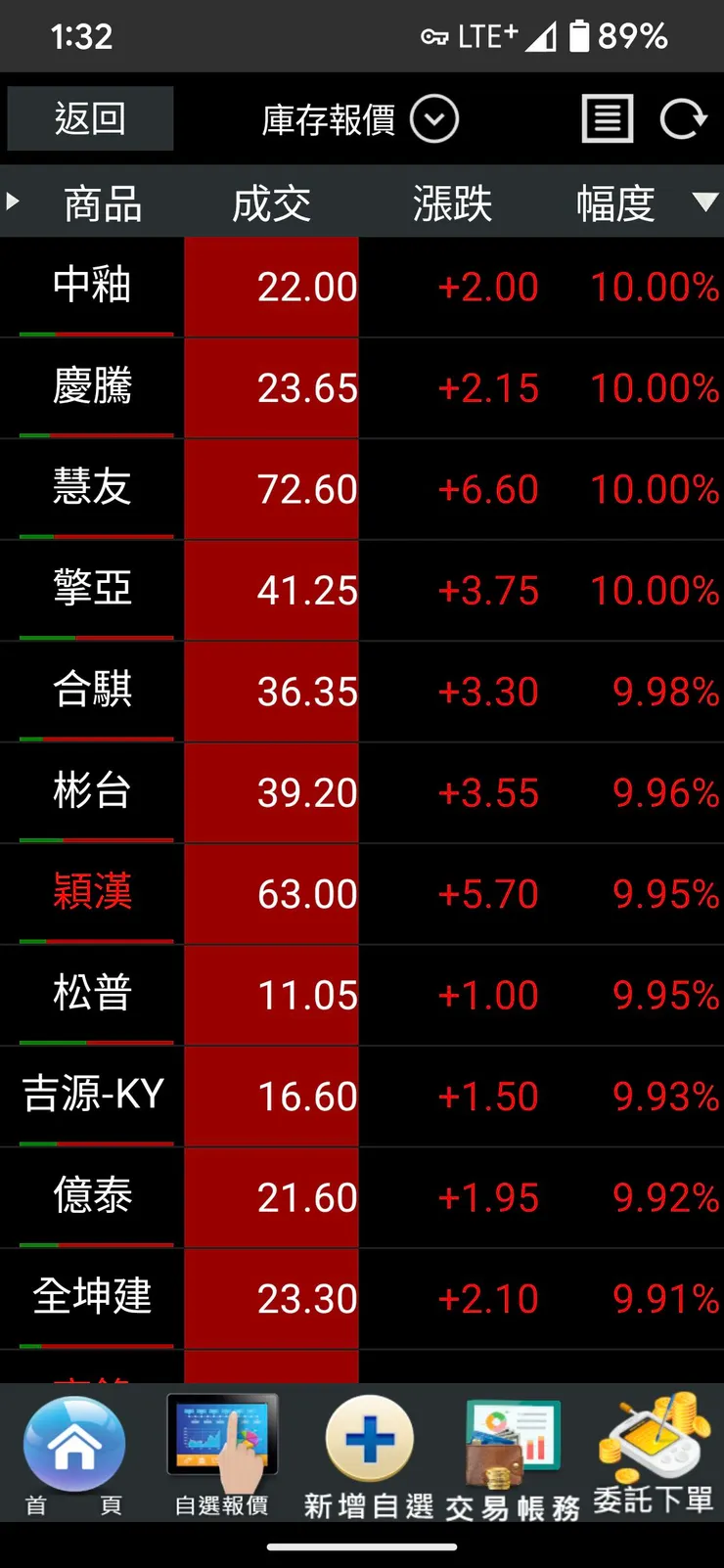The height and width of the screenshot is (1568, 724).
Task: Open 委託下單 order tab
Action: point(654,1455)
